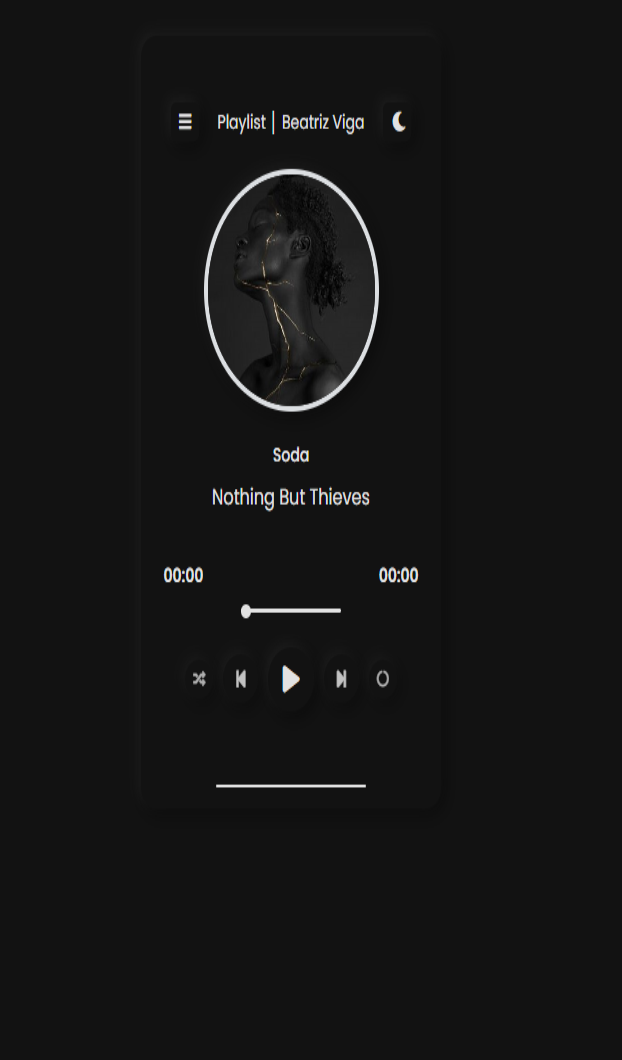Open the hamburger menu

[x=185, y=122]
